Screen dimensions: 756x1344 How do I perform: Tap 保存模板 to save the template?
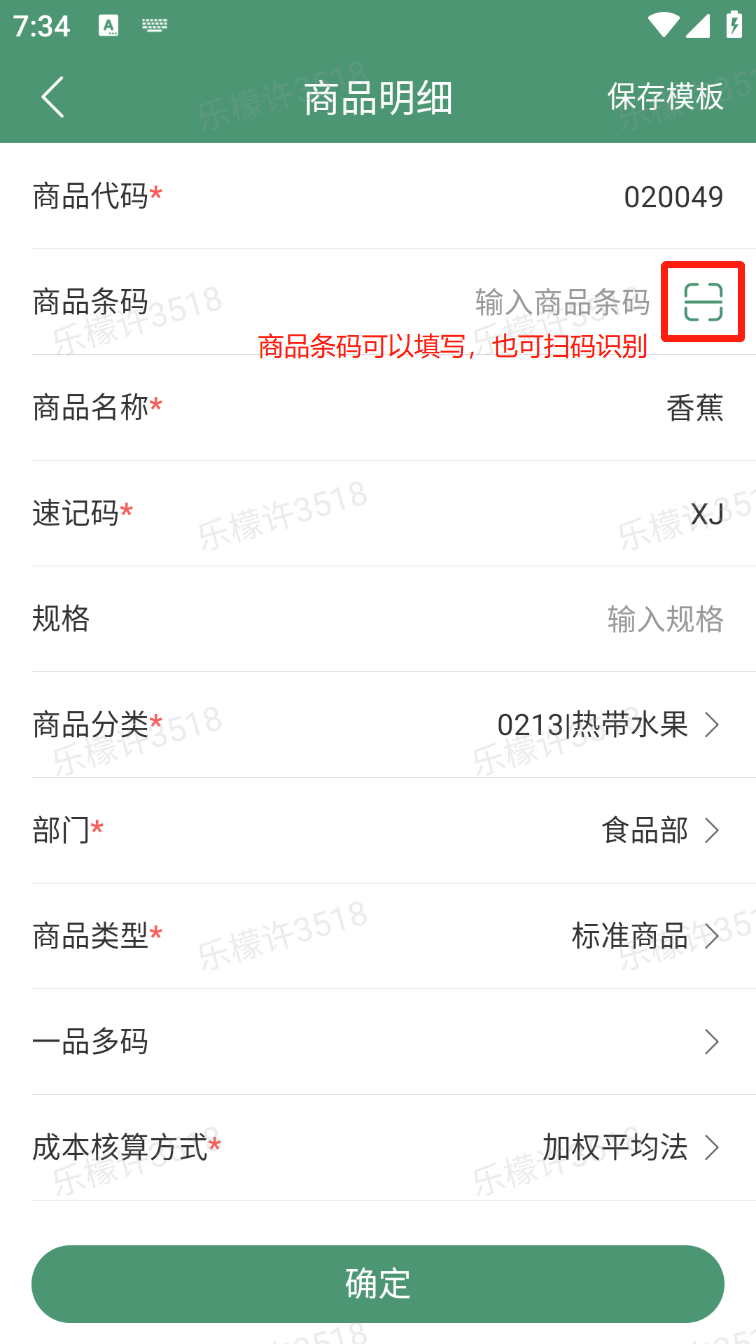click(x=665, y=97)
